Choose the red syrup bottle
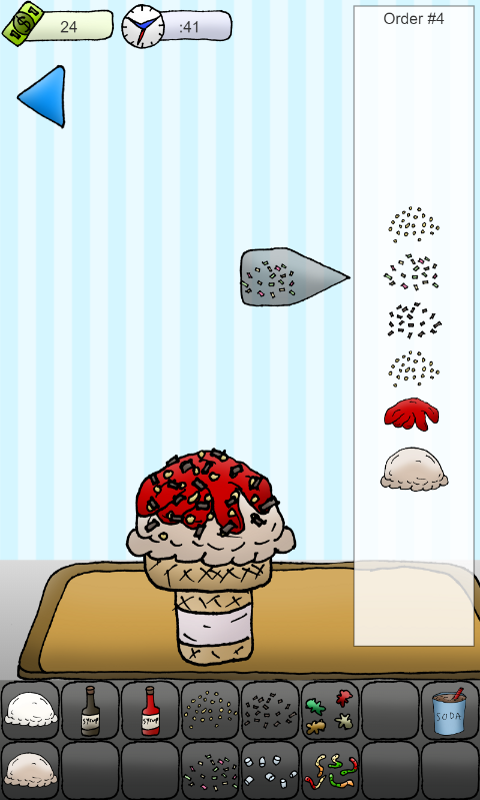Screen dimensions: 480x800 click(150, 710)
